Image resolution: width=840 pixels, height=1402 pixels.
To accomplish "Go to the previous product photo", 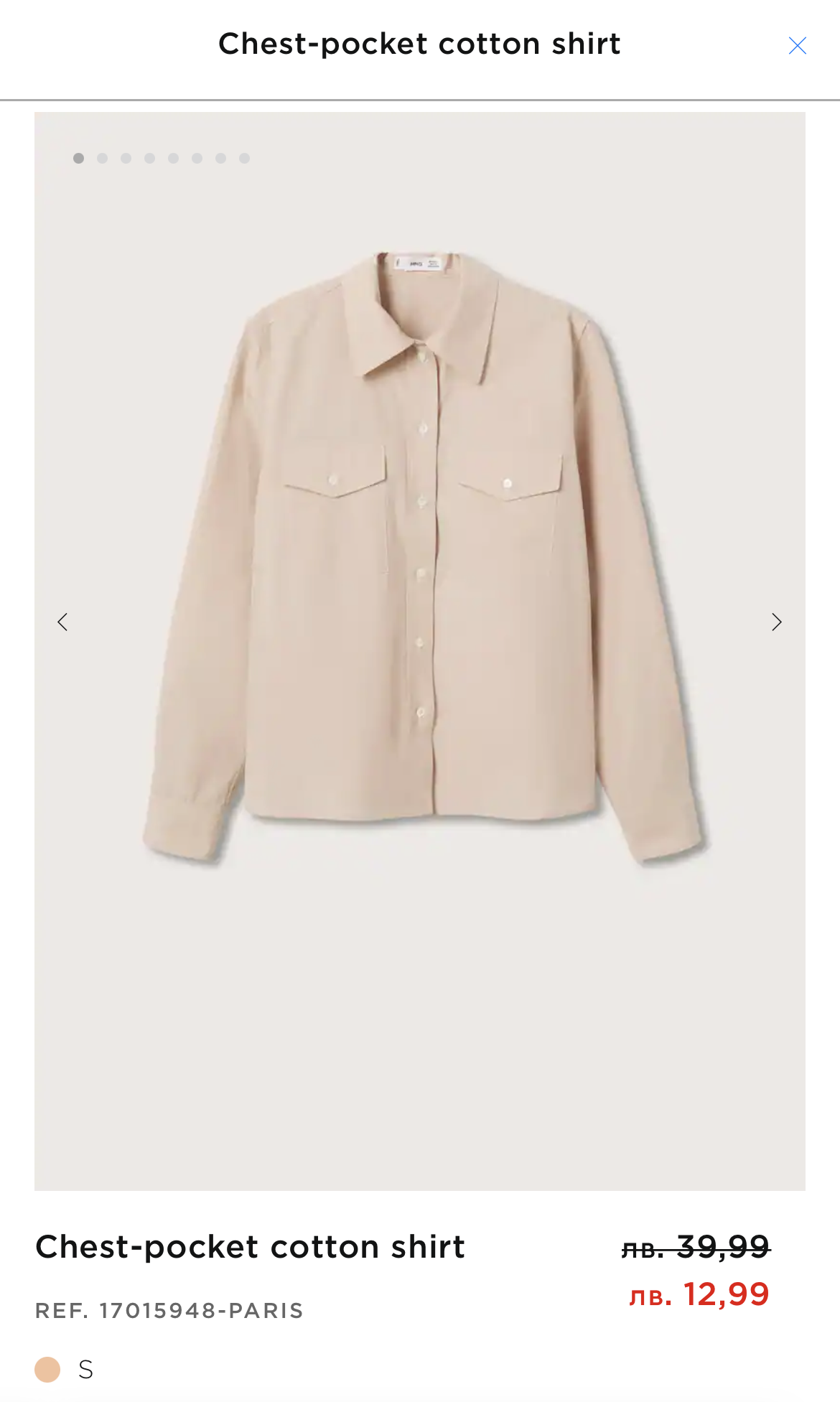I will pyautogui.click(x=63, y=622).
